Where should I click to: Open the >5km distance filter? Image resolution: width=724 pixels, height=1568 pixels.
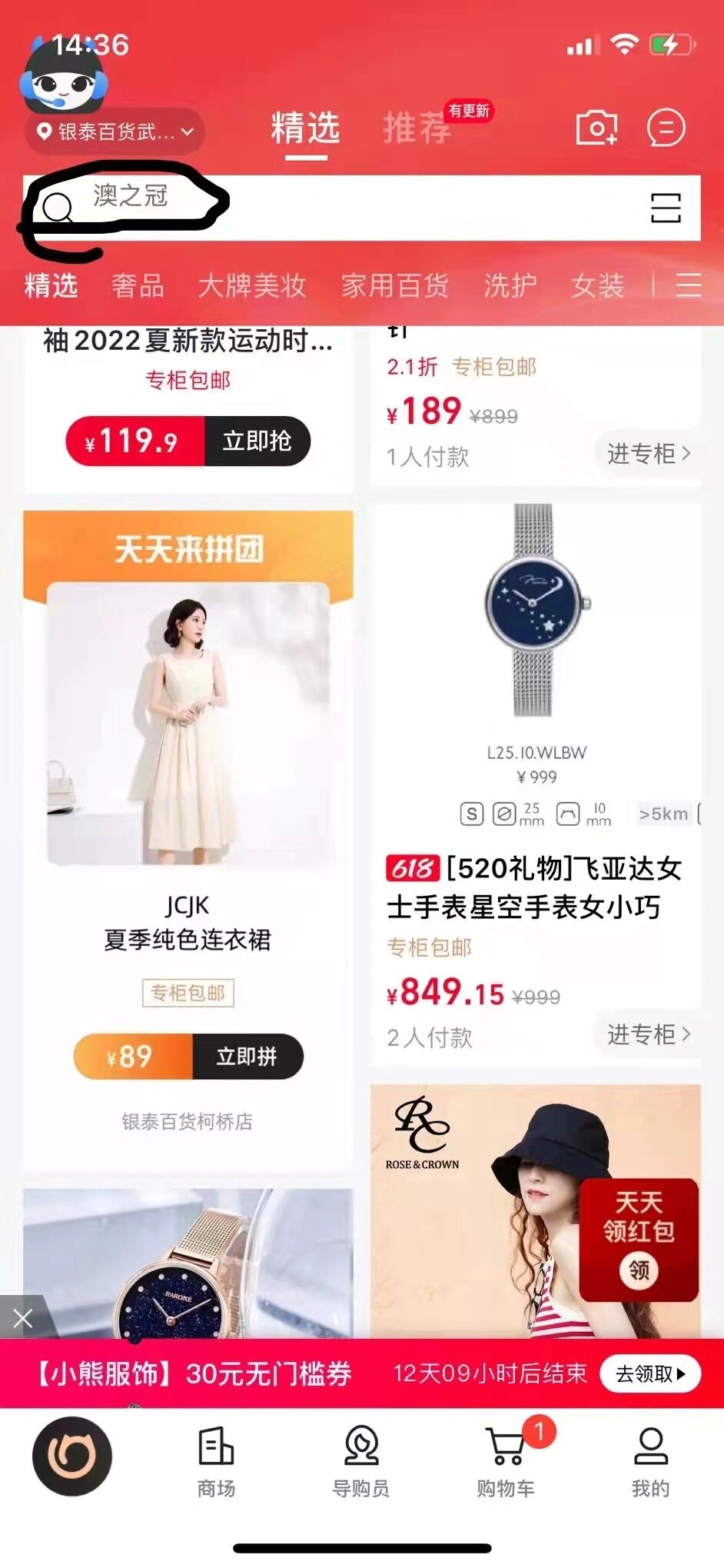pos(662,814)
